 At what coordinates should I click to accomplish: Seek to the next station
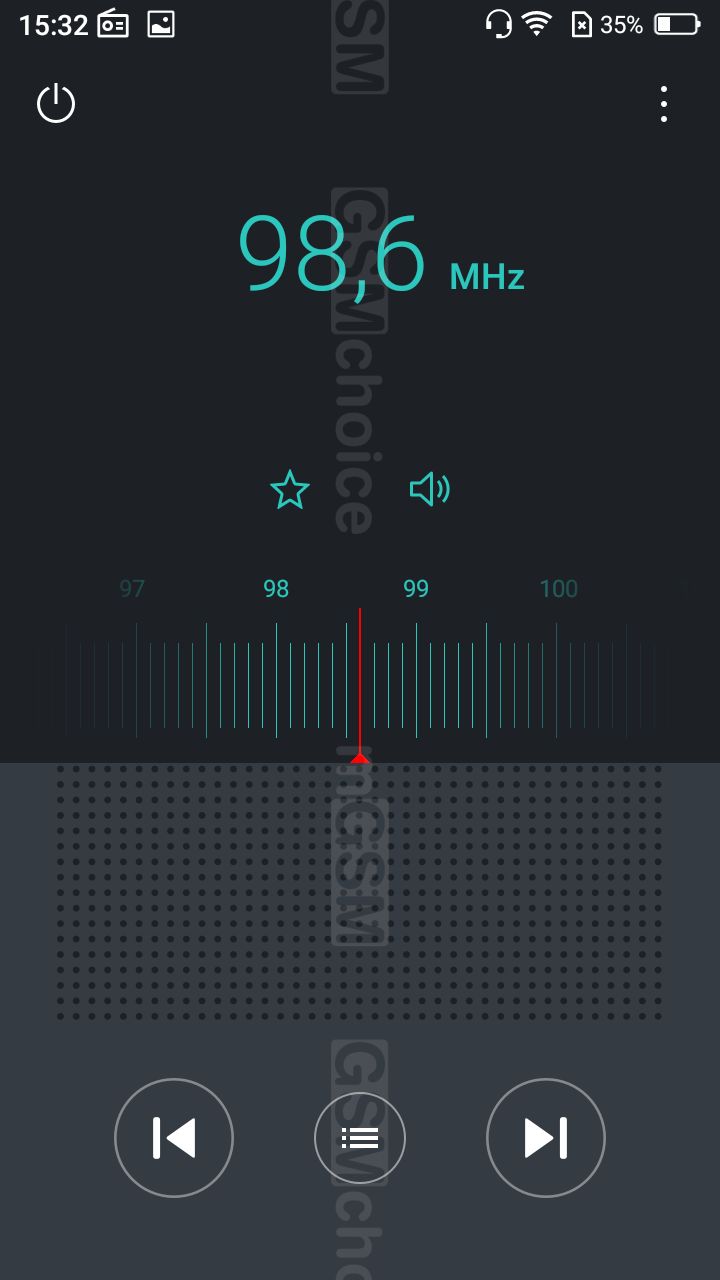coord(546,1138)
